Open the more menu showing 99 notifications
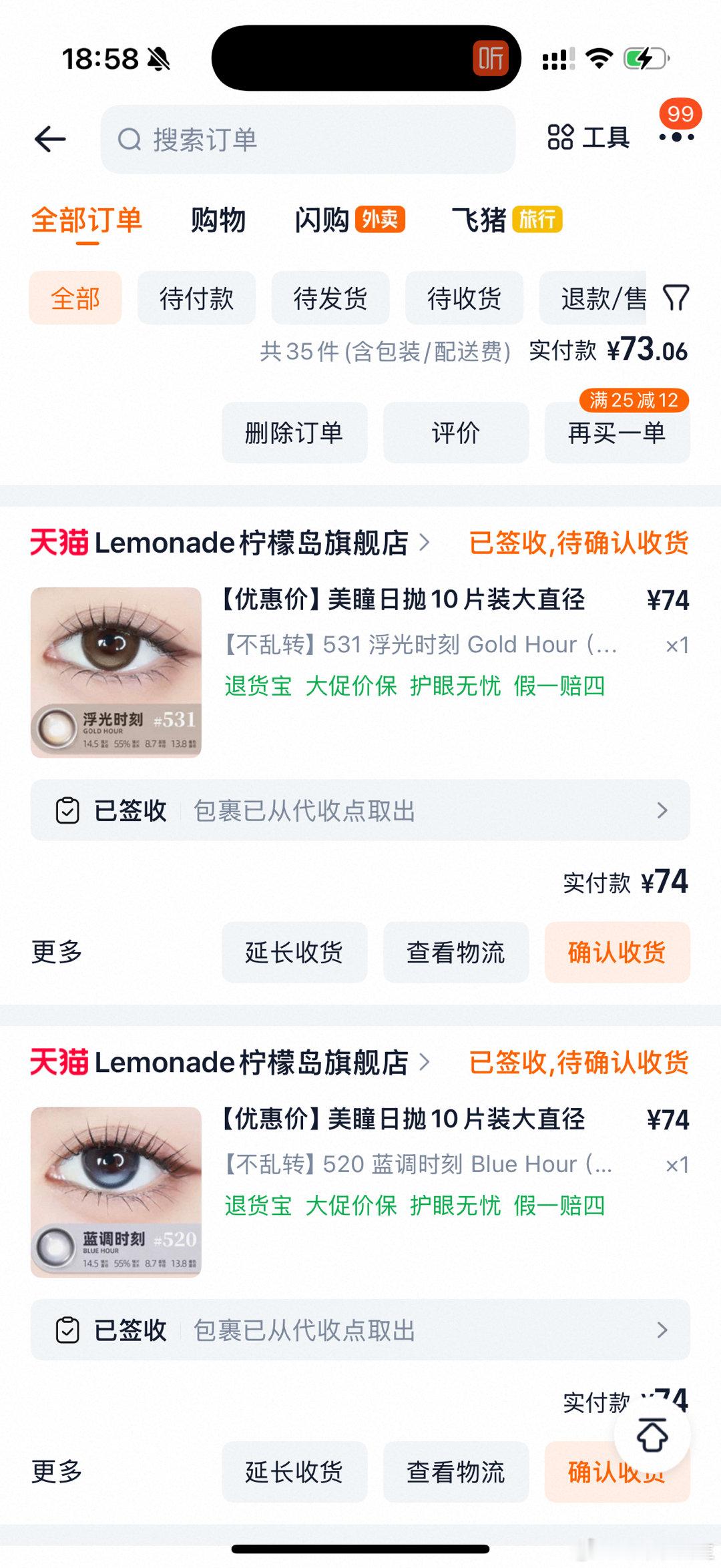 coord(676,137)
